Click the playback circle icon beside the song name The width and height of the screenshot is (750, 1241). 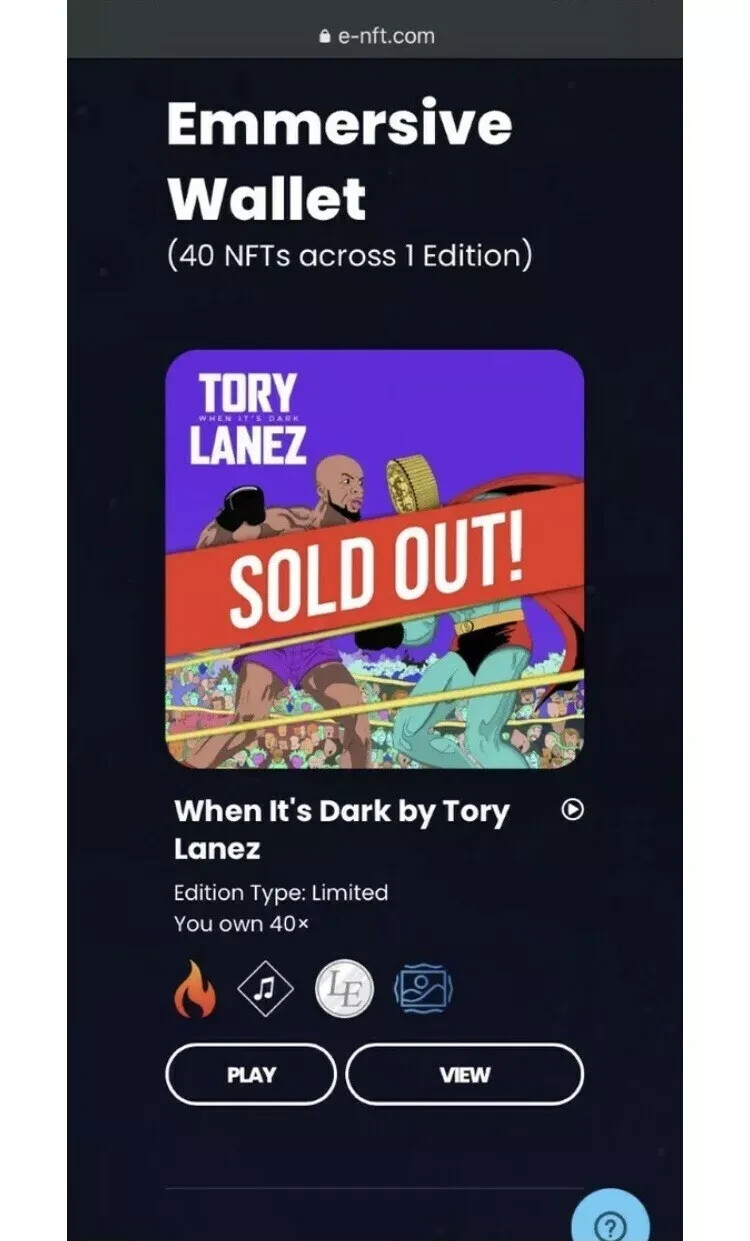(572, 812)
